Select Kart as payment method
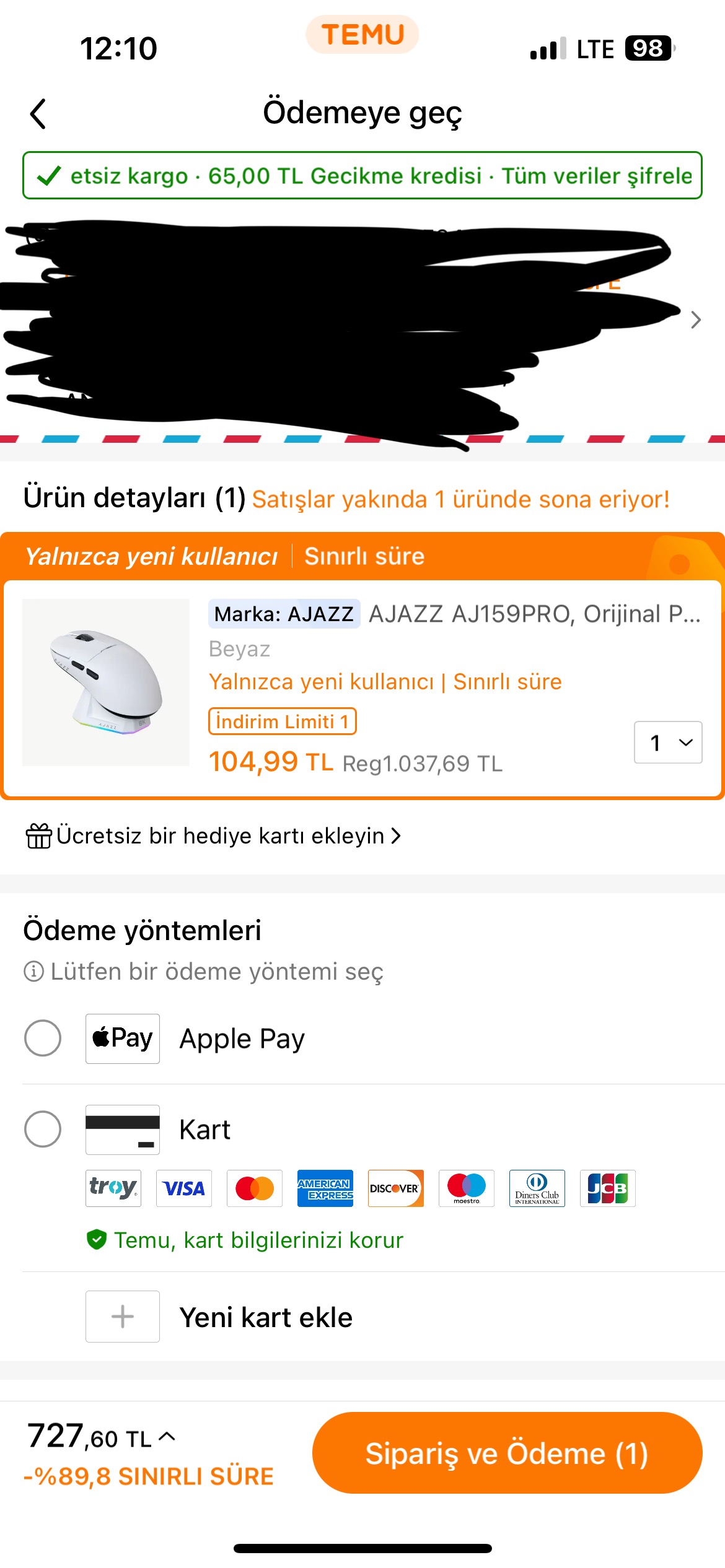Image resolution: width=725 pixels, height=1568 pixels. coord(43,1129)
